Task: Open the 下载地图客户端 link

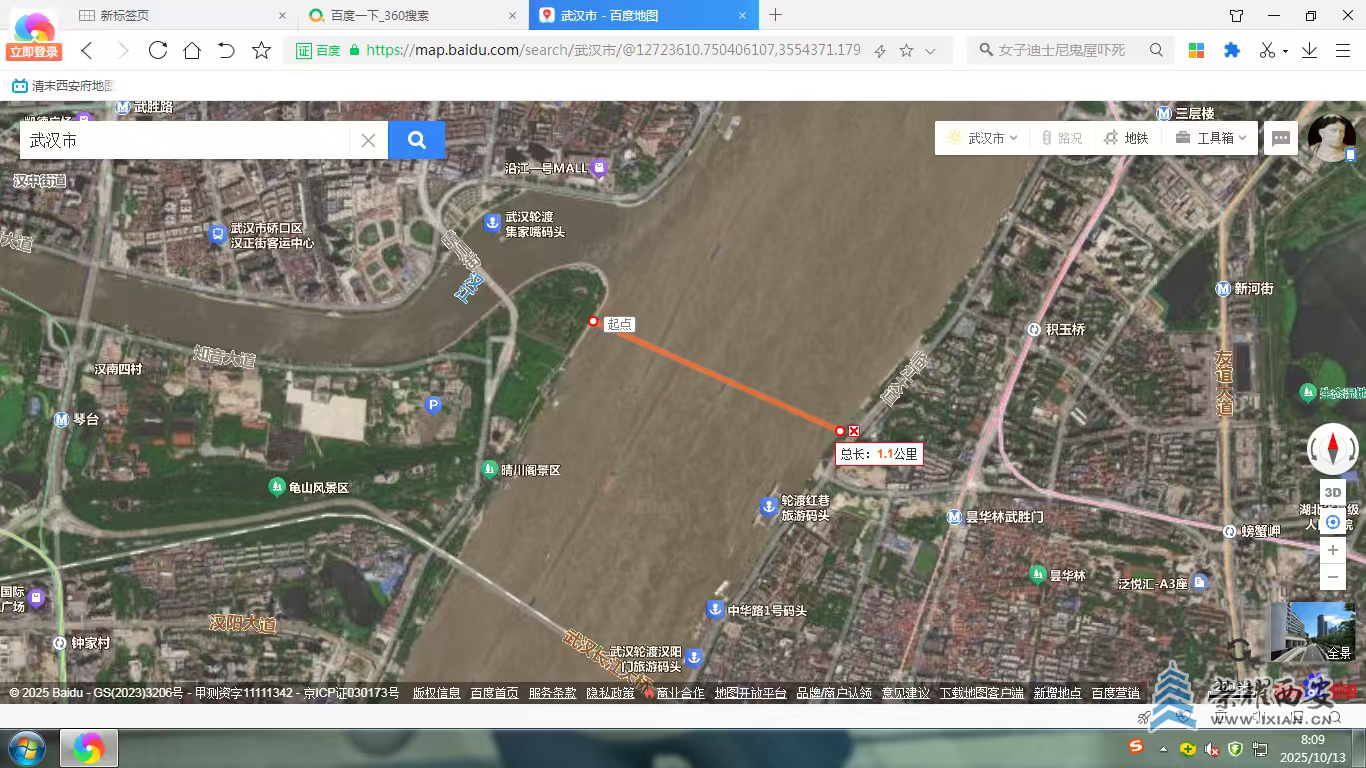Action: (981, 693)
